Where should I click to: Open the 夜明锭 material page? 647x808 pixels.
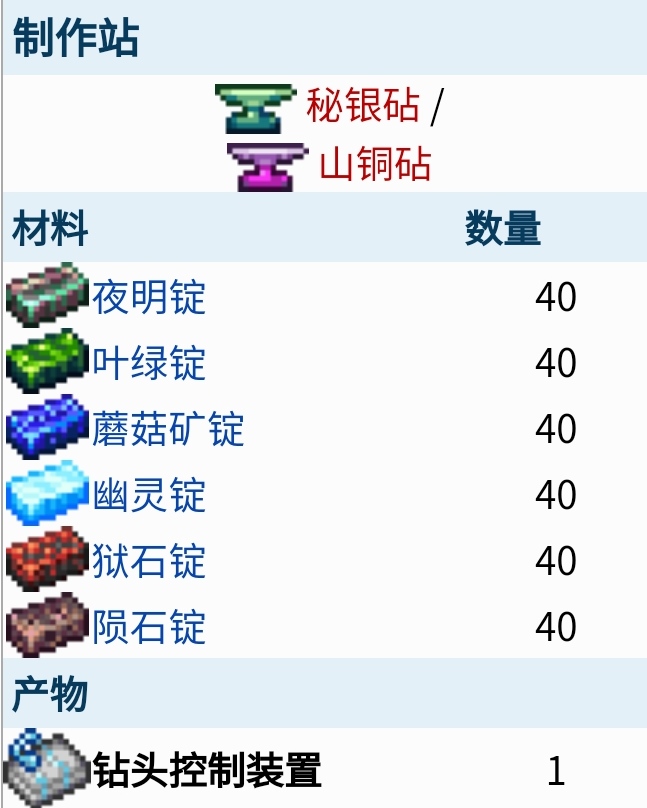149,297
